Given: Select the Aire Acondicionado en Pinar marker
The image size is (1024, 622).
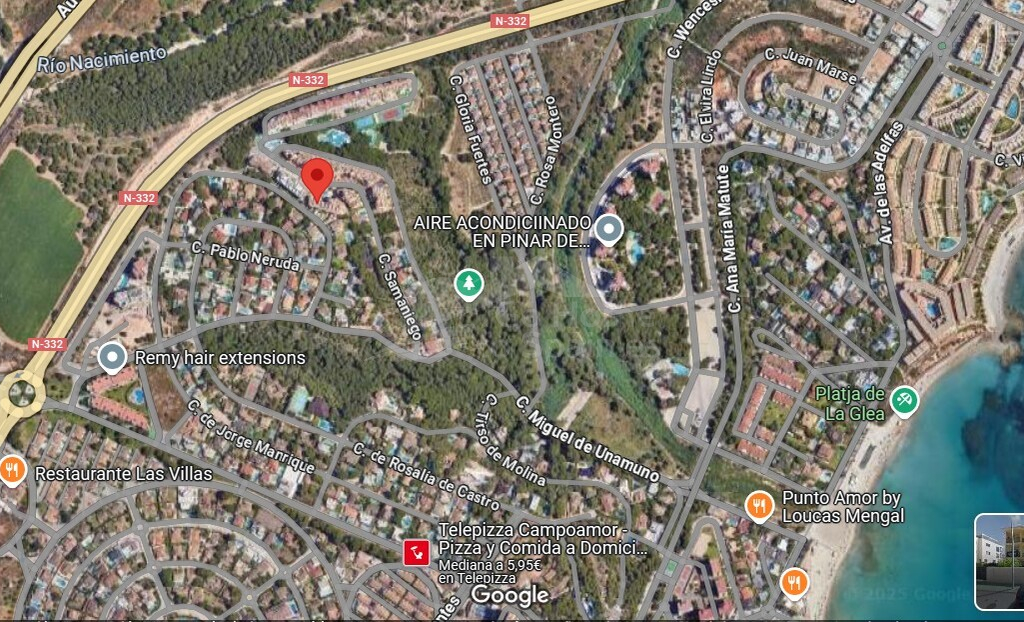Looking at the screenshot, I should coord(609,229).
